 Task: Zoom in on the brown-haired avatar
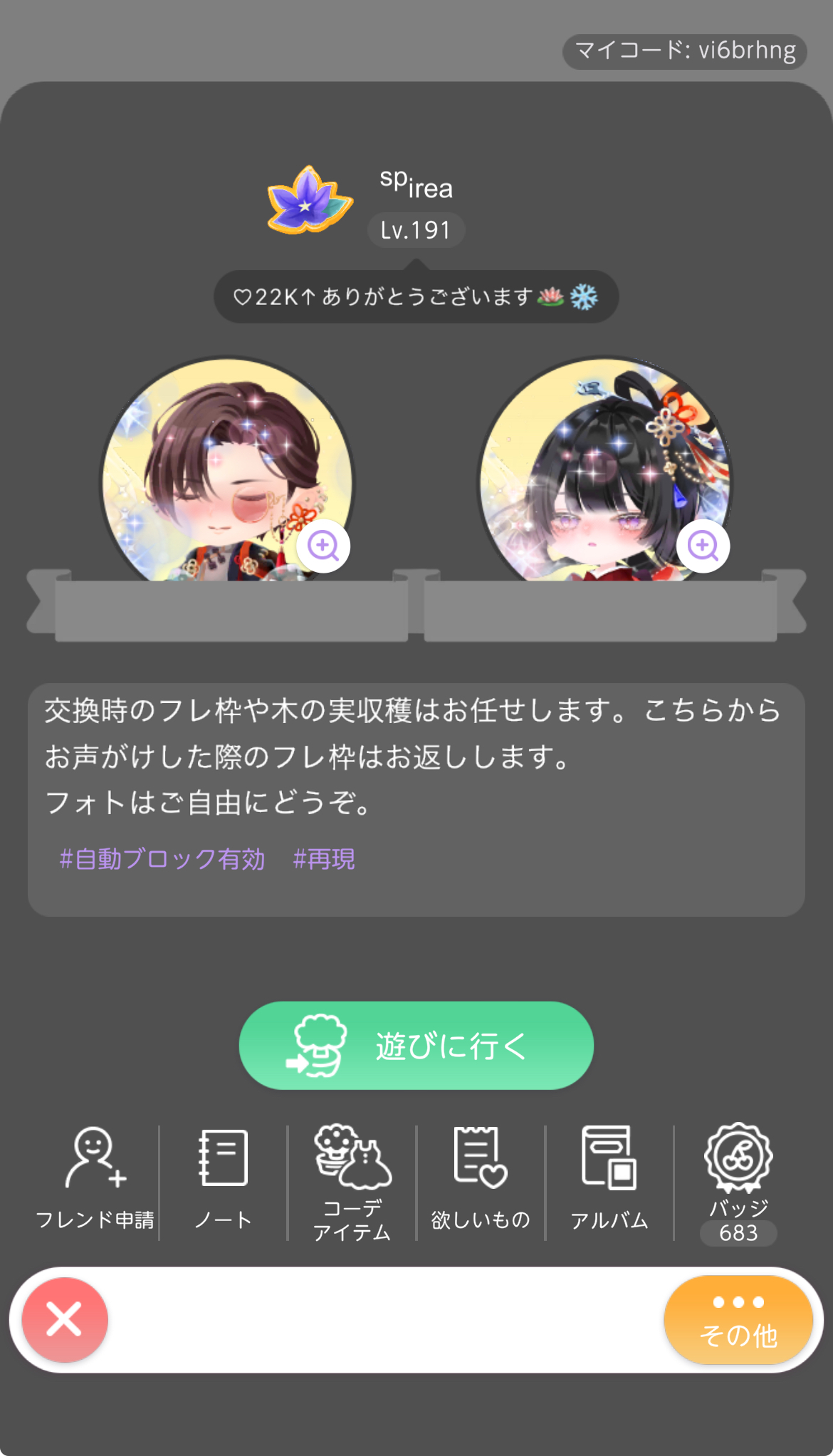(x=323, y=546)
